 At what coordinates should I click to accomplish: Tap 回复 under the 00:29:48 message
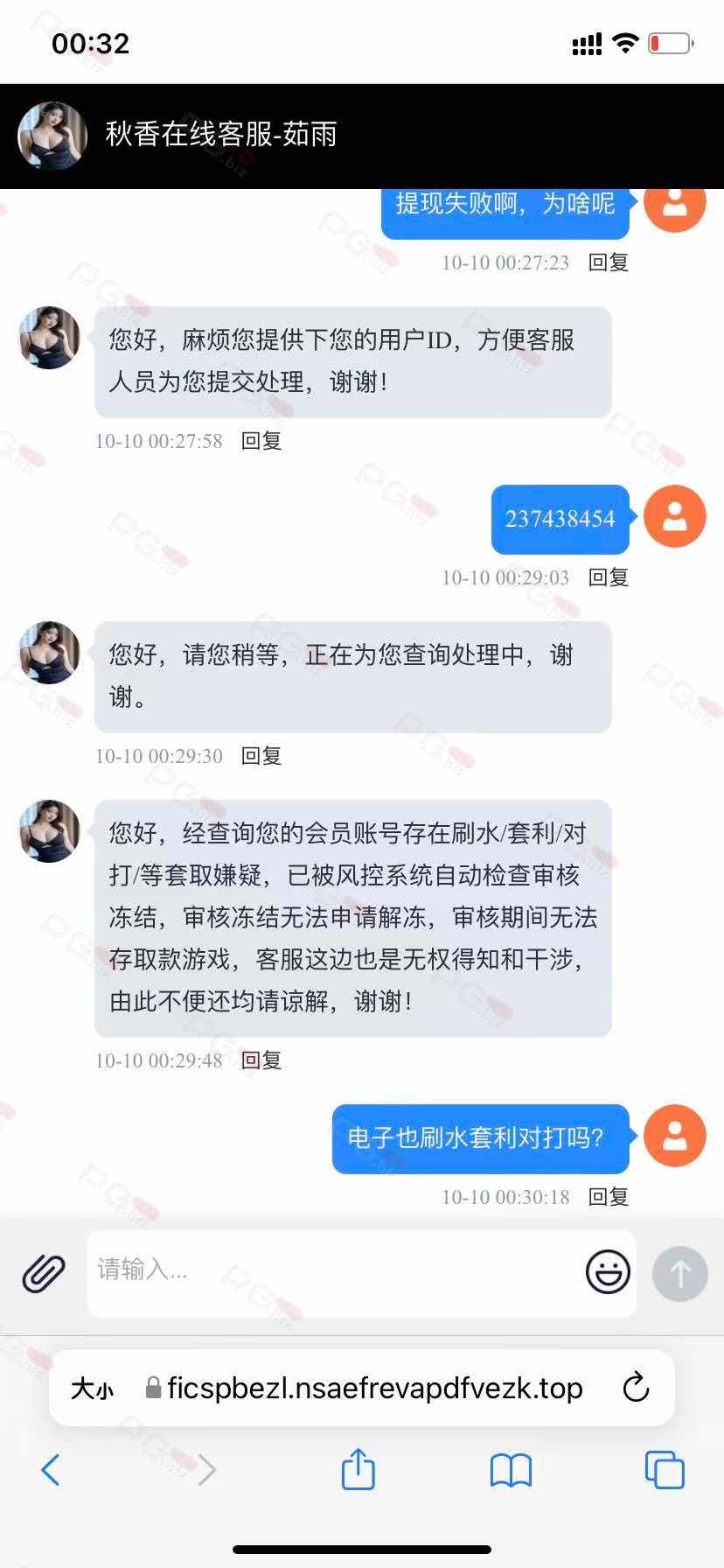click(261, 1060)
